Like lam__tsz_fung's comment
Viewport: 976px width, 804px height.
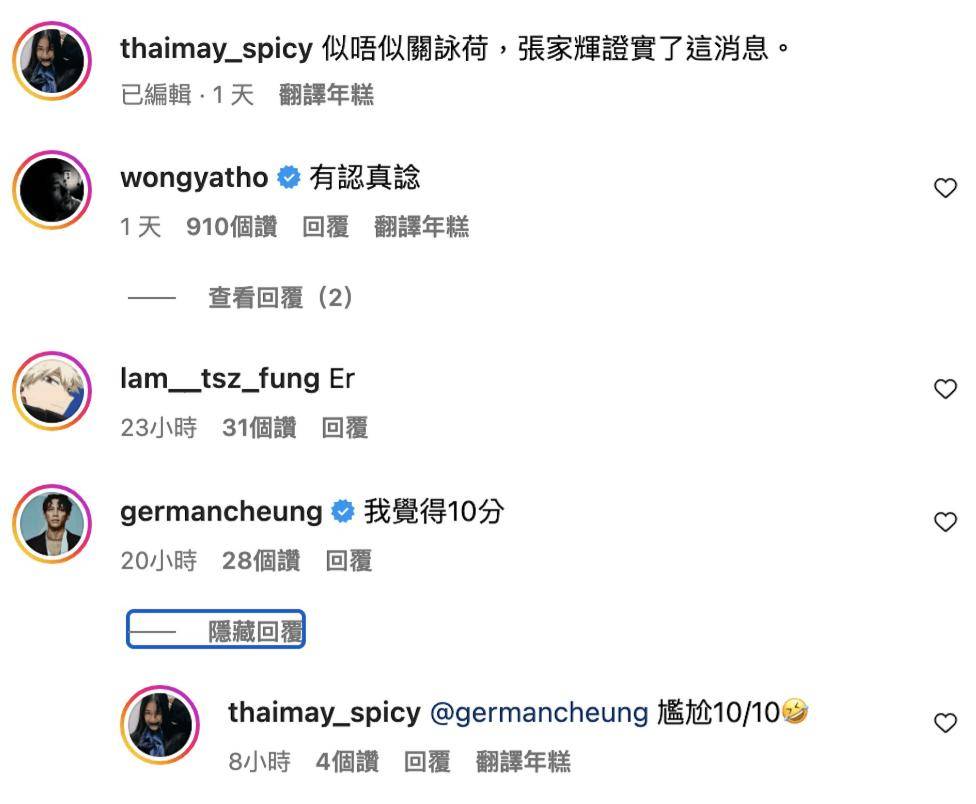click(944, 389)
